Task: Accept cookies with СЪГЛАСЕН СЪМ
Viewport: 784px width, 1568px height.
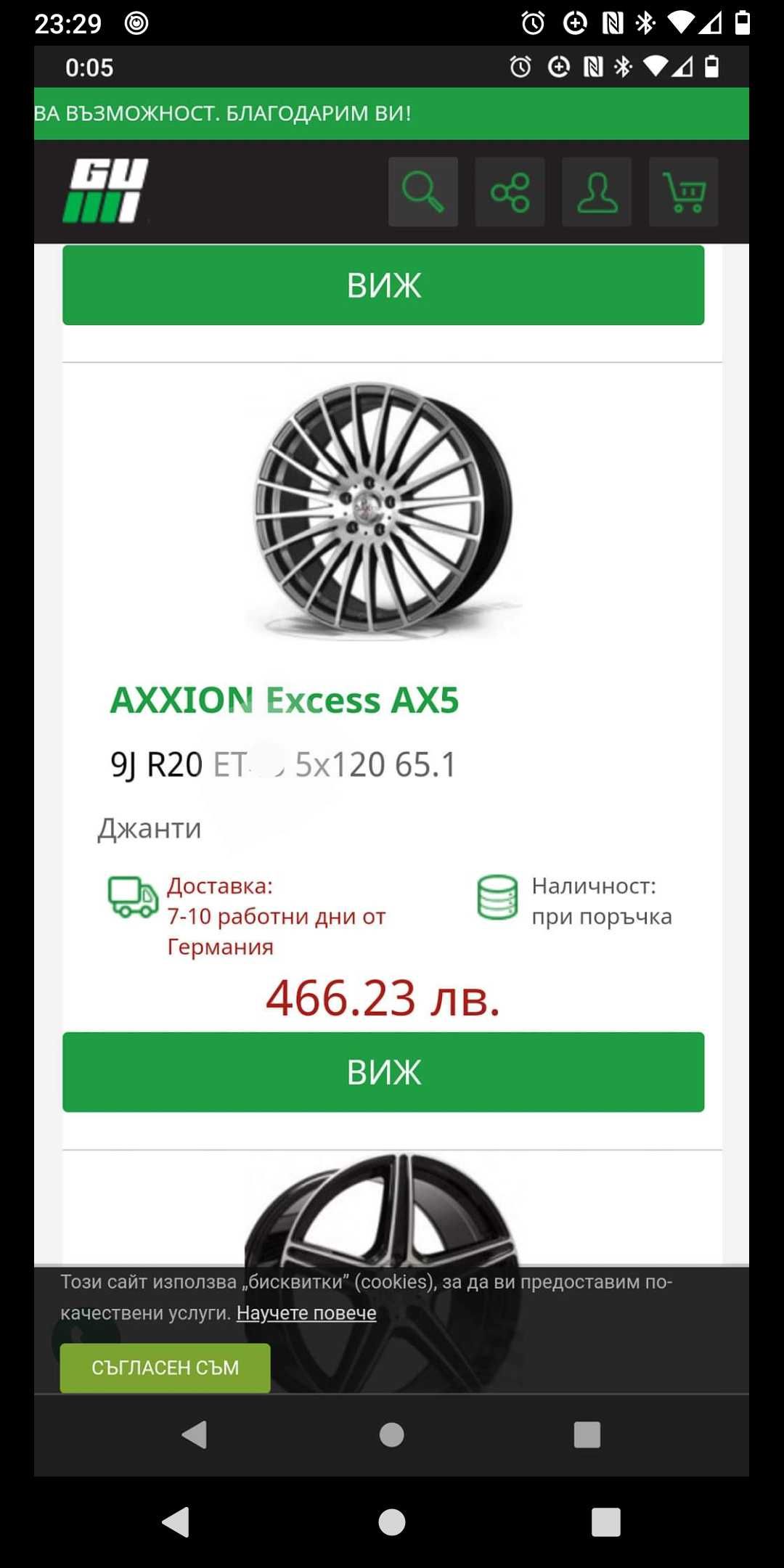Action: pos(165,1368)
